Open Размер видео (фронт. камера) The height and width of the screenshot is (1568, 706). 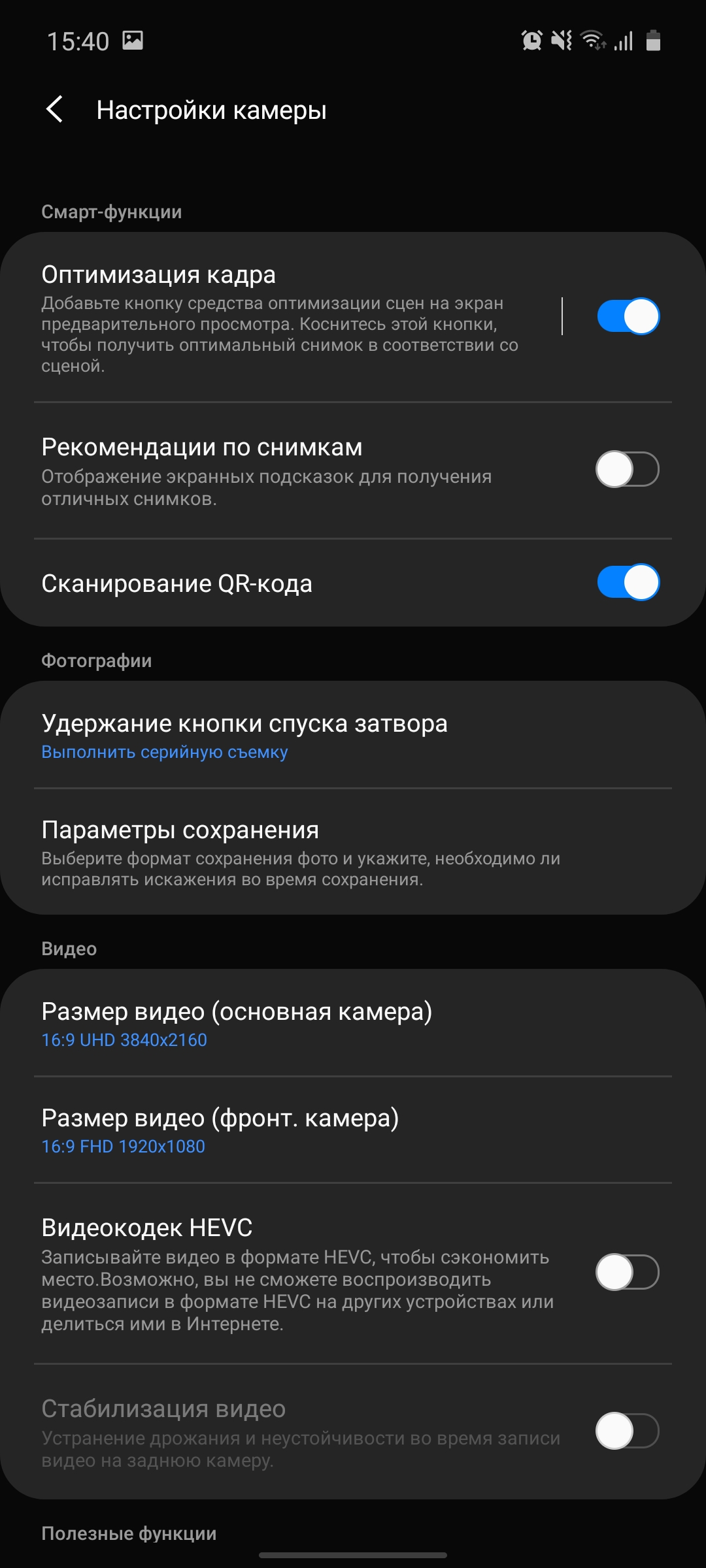click(x=353, y=1130)
